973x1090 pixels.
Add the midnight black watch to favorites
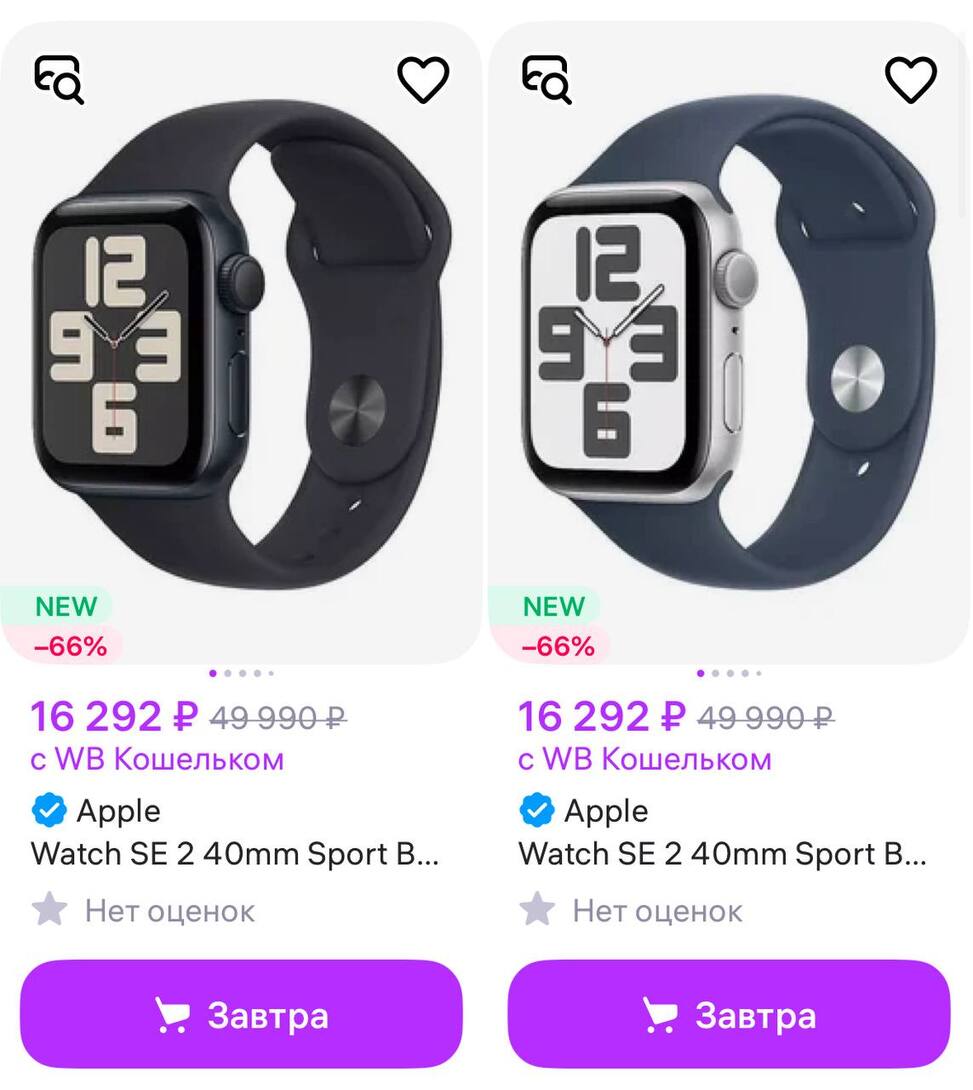[423, 79]
